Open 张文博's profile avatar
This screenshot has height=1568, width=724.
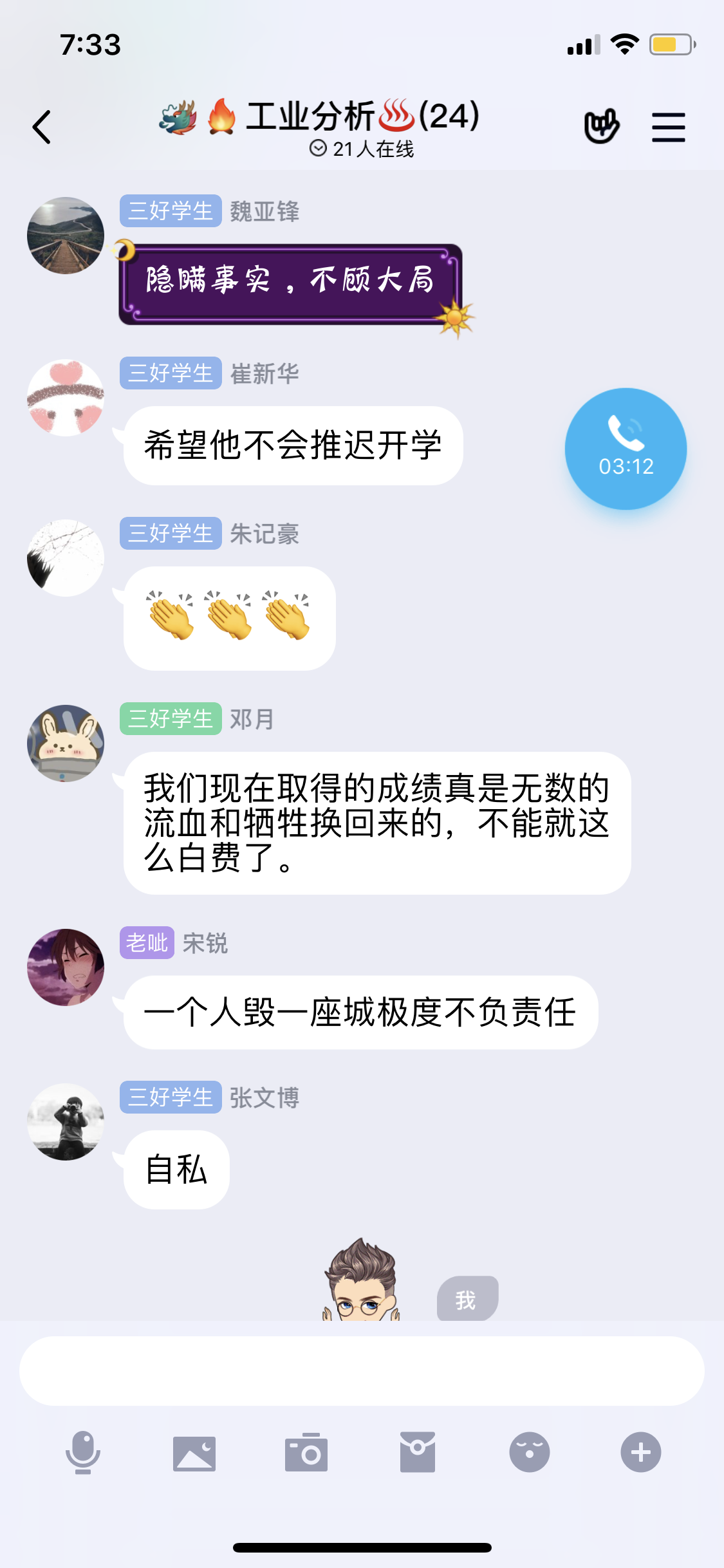point(66,1122)
